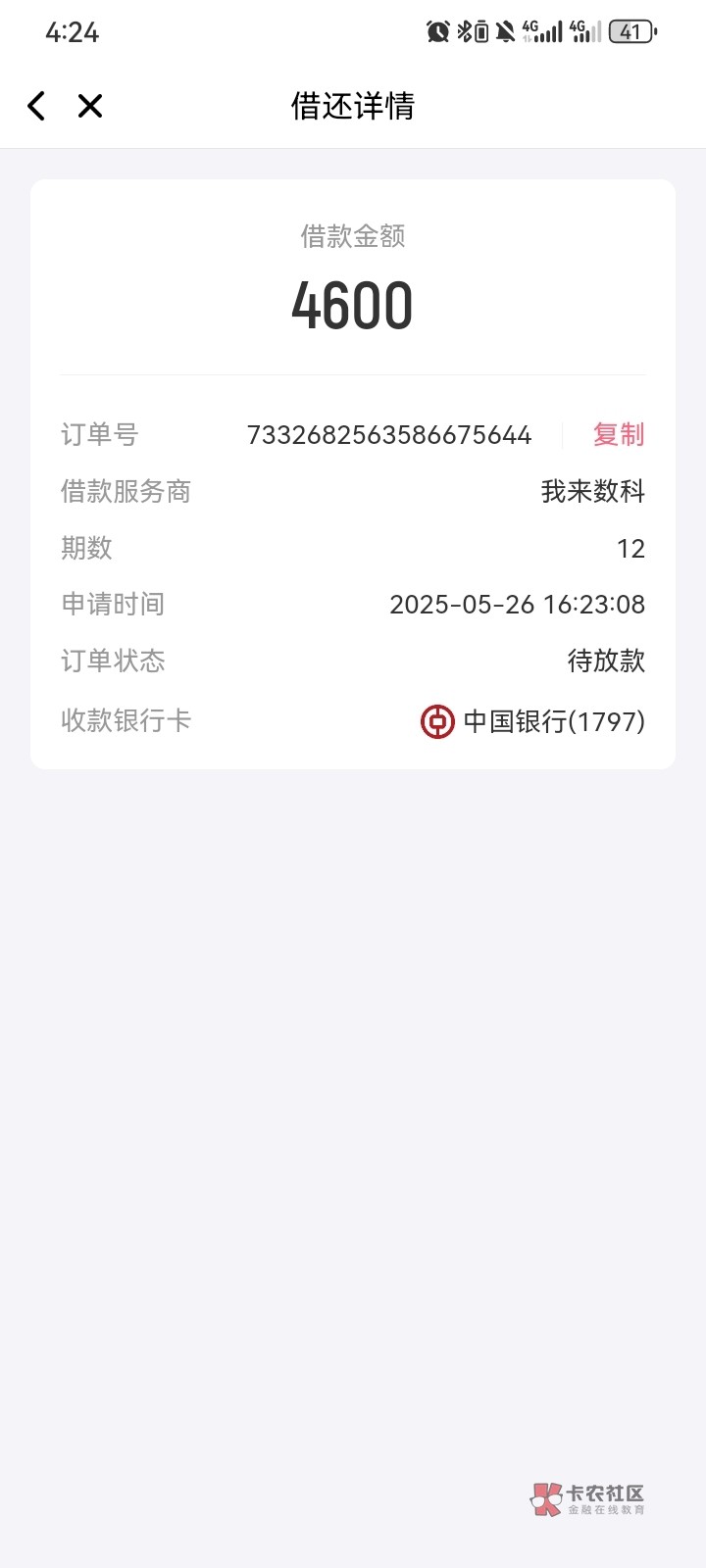Close the loan details page
Viewport: 706px width, 1568px height.
pos(90,106)
